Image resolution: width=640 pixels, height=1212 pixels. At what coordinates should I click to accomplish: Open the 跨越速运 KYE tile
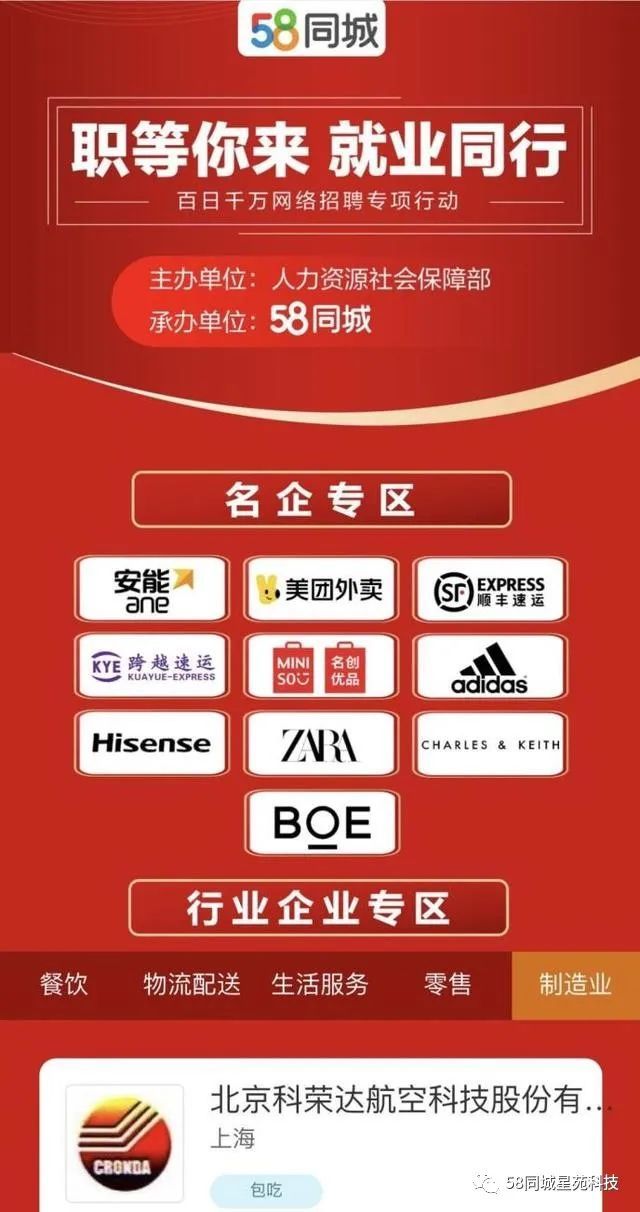(x=152, y=666)
